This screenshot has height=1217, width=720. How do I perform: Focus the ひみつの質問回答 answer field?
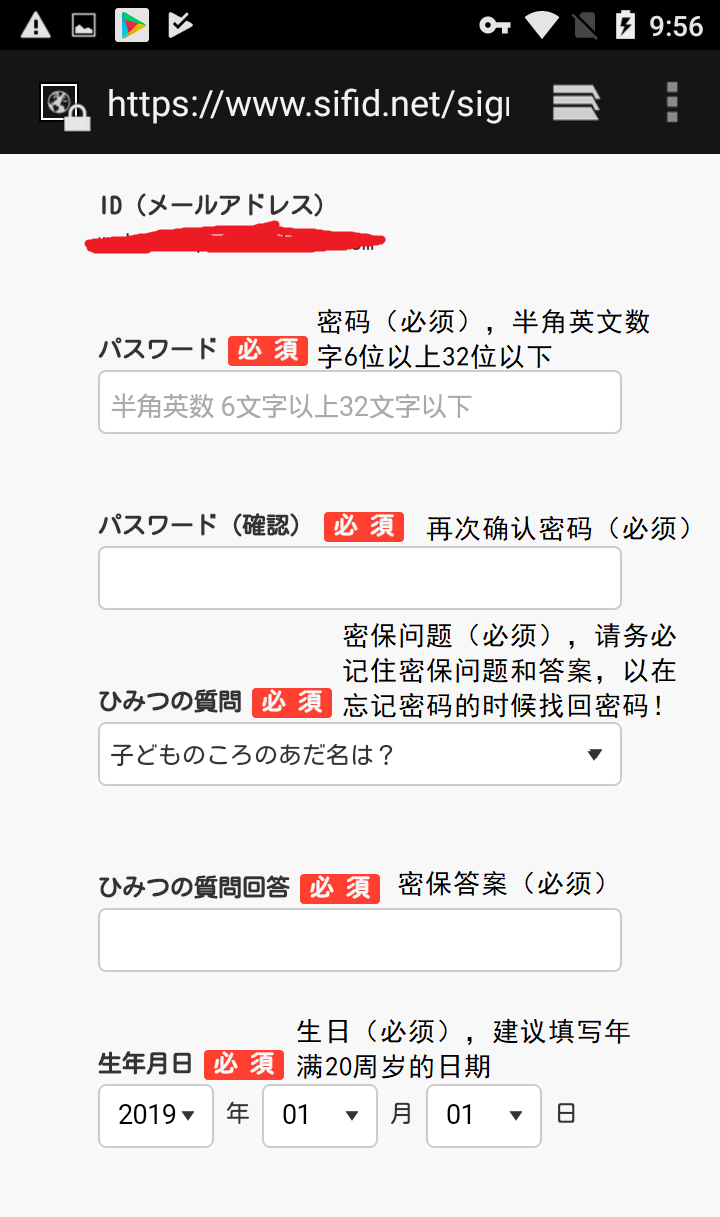pos(359,940)
